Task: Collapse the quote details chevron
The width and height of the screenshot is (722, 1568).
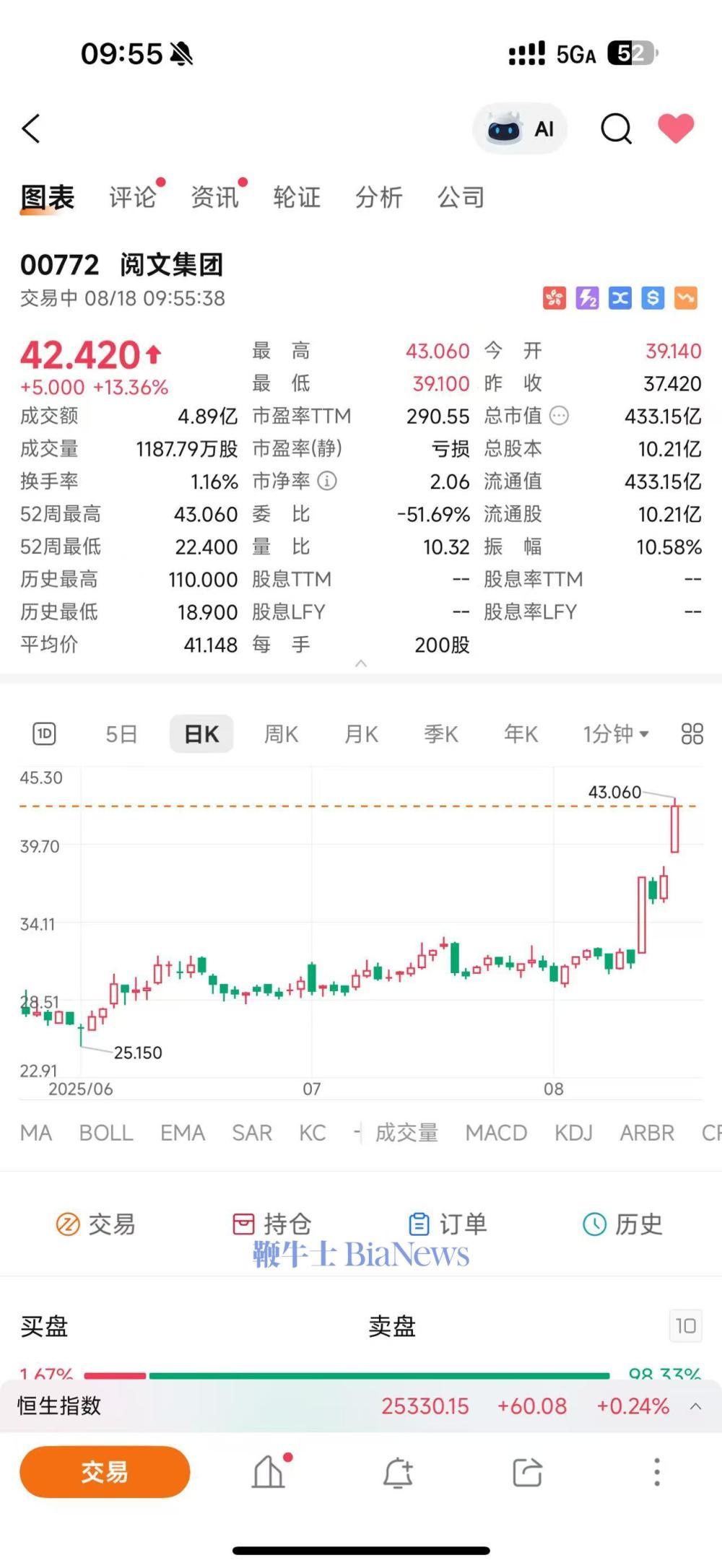Action: (361, 663)
